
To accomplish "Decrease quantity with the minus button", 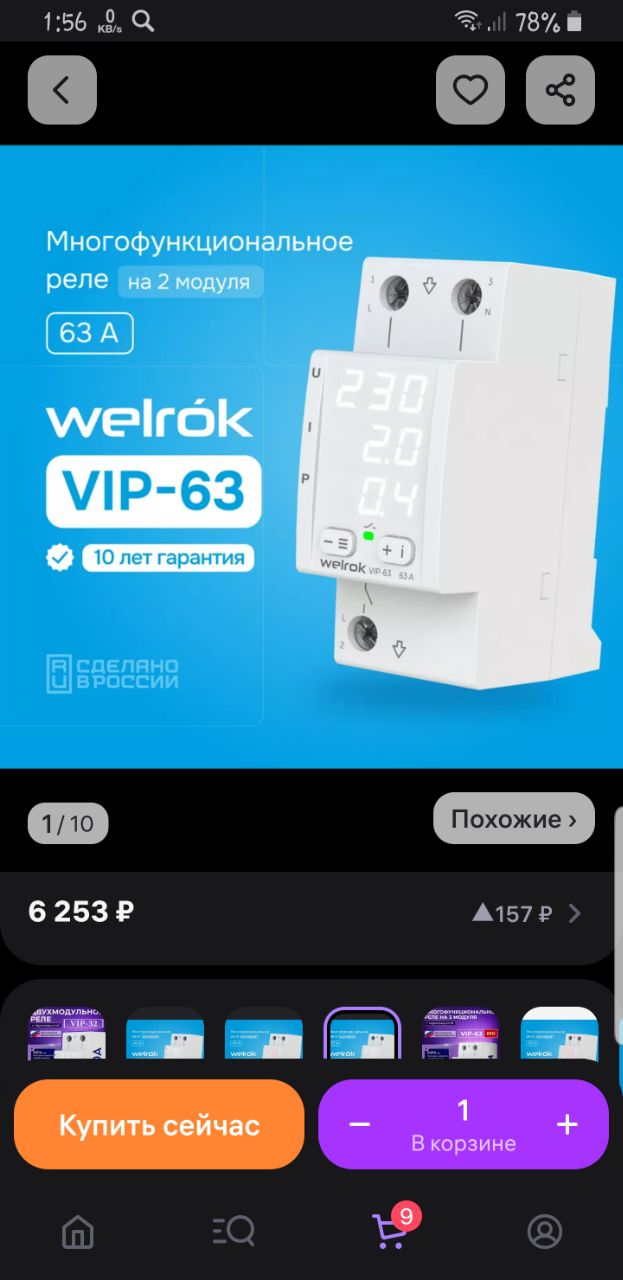I will pos(360,1125).
